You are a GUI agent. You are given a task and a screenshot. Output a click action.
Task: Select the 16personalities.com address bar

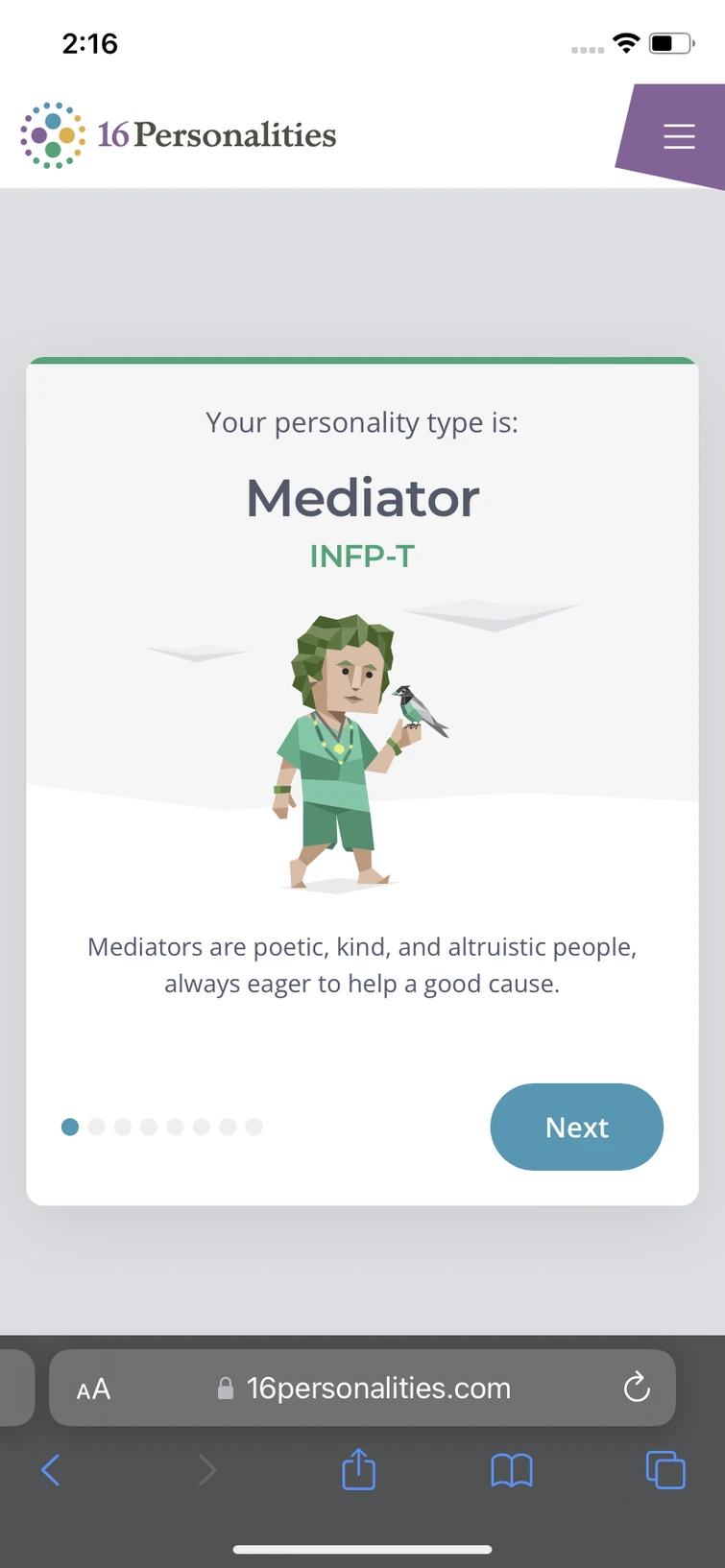(x=377, y=1389)
